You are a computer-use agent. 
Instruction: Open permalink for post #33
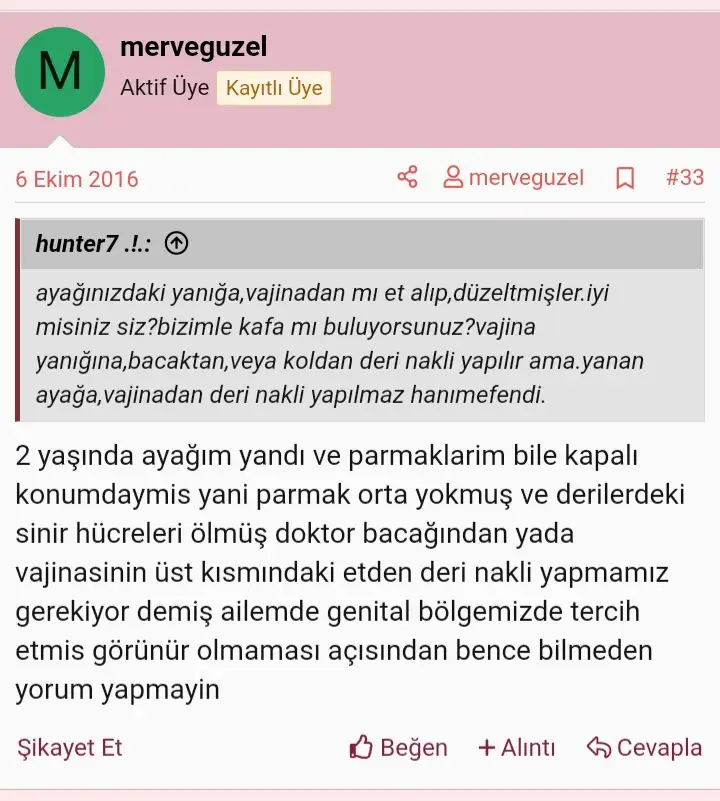pos(685,178)
